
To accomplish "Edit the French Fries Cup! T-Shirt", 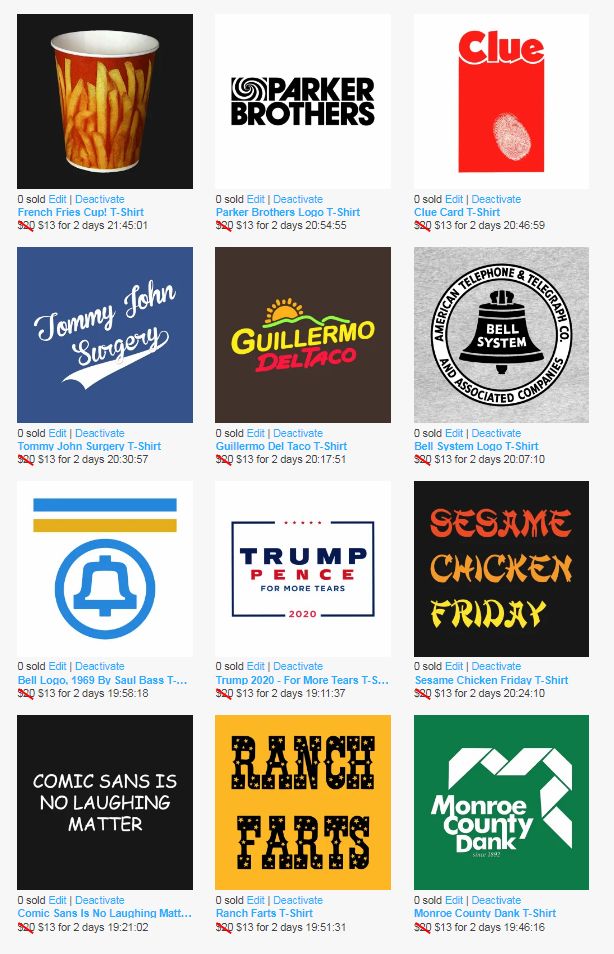I will pyautogui.click(x=58, y=200).
